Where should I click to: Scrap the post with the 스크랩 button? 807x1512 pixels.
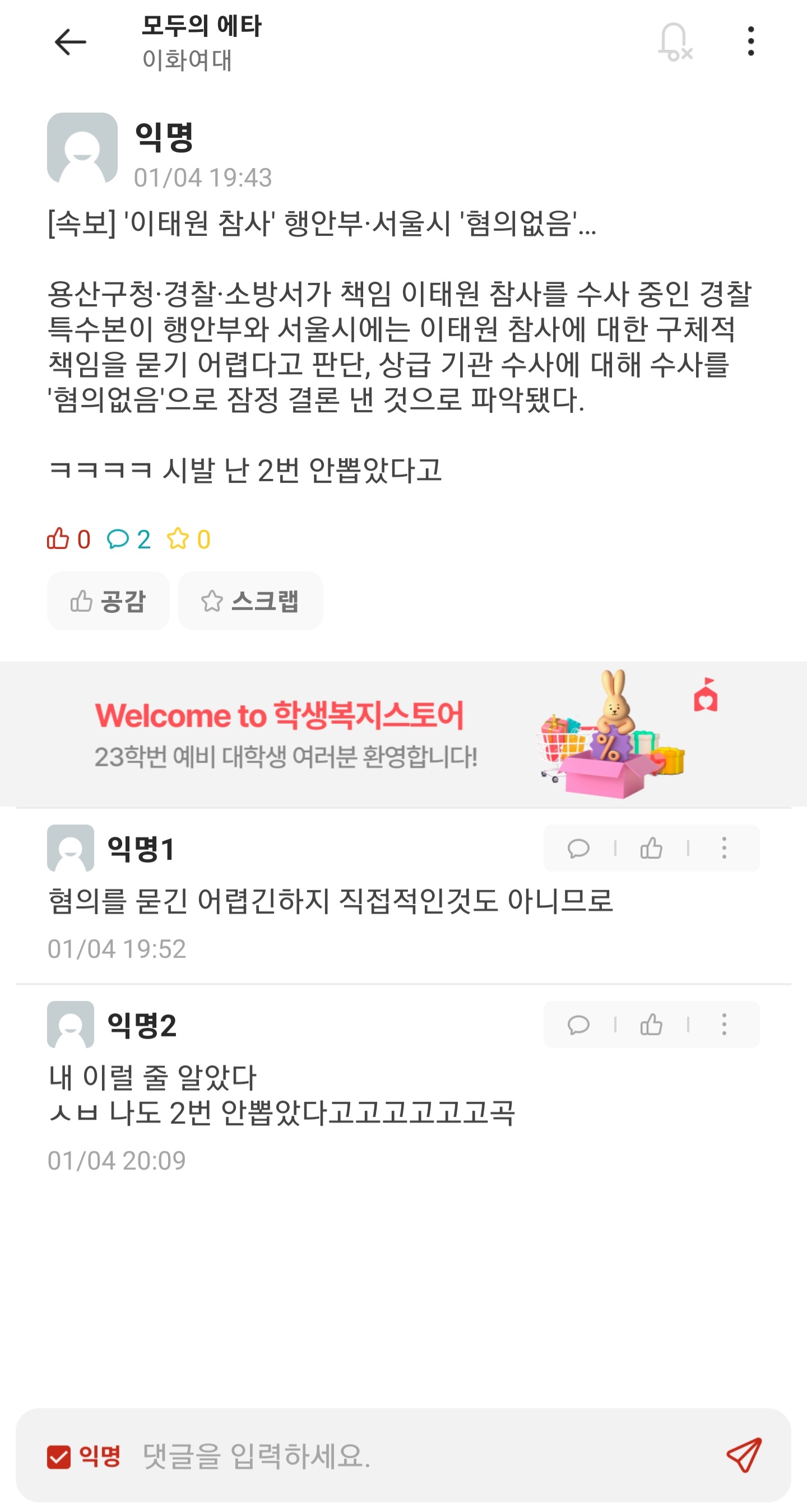pos(250,601)
